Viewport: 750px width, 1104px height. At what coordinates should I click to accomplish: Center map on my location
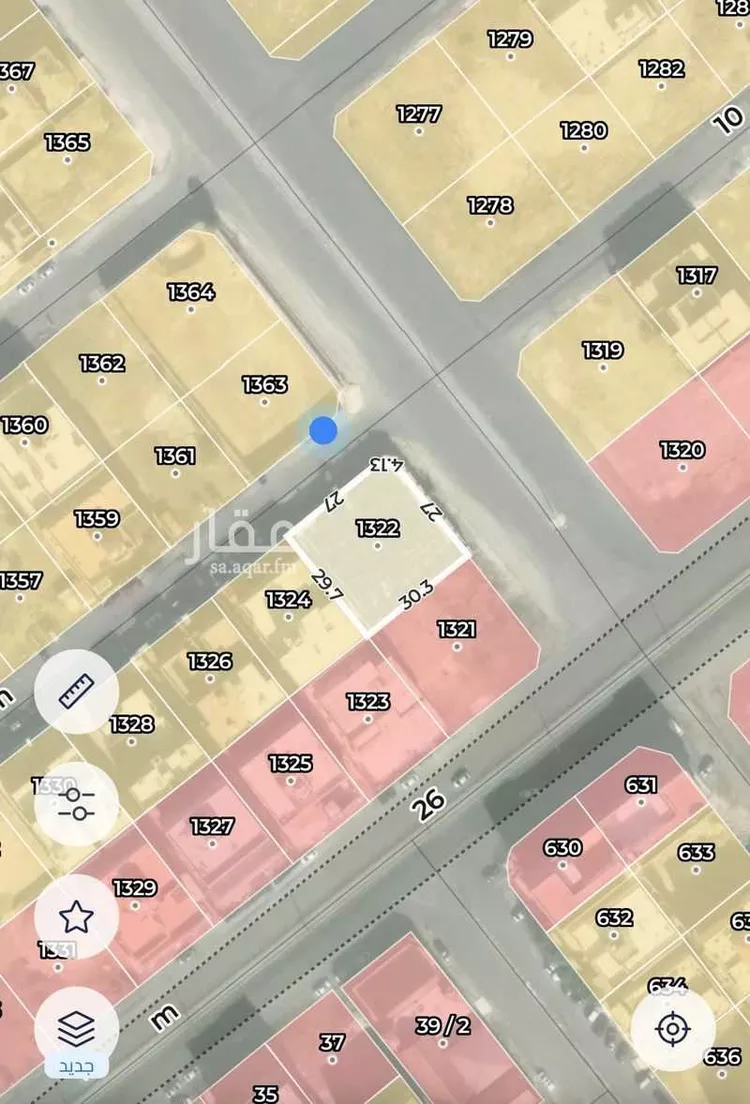tap(672, 1029)
